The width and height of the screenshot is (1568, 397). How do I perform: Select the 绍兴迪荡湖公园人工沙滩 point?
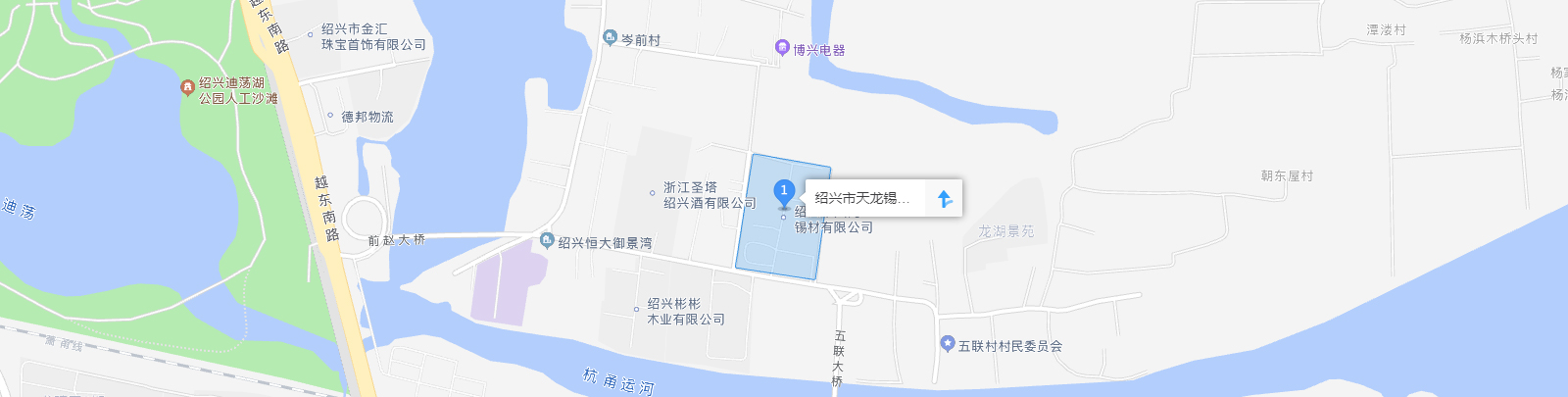[x=187, y=88]
